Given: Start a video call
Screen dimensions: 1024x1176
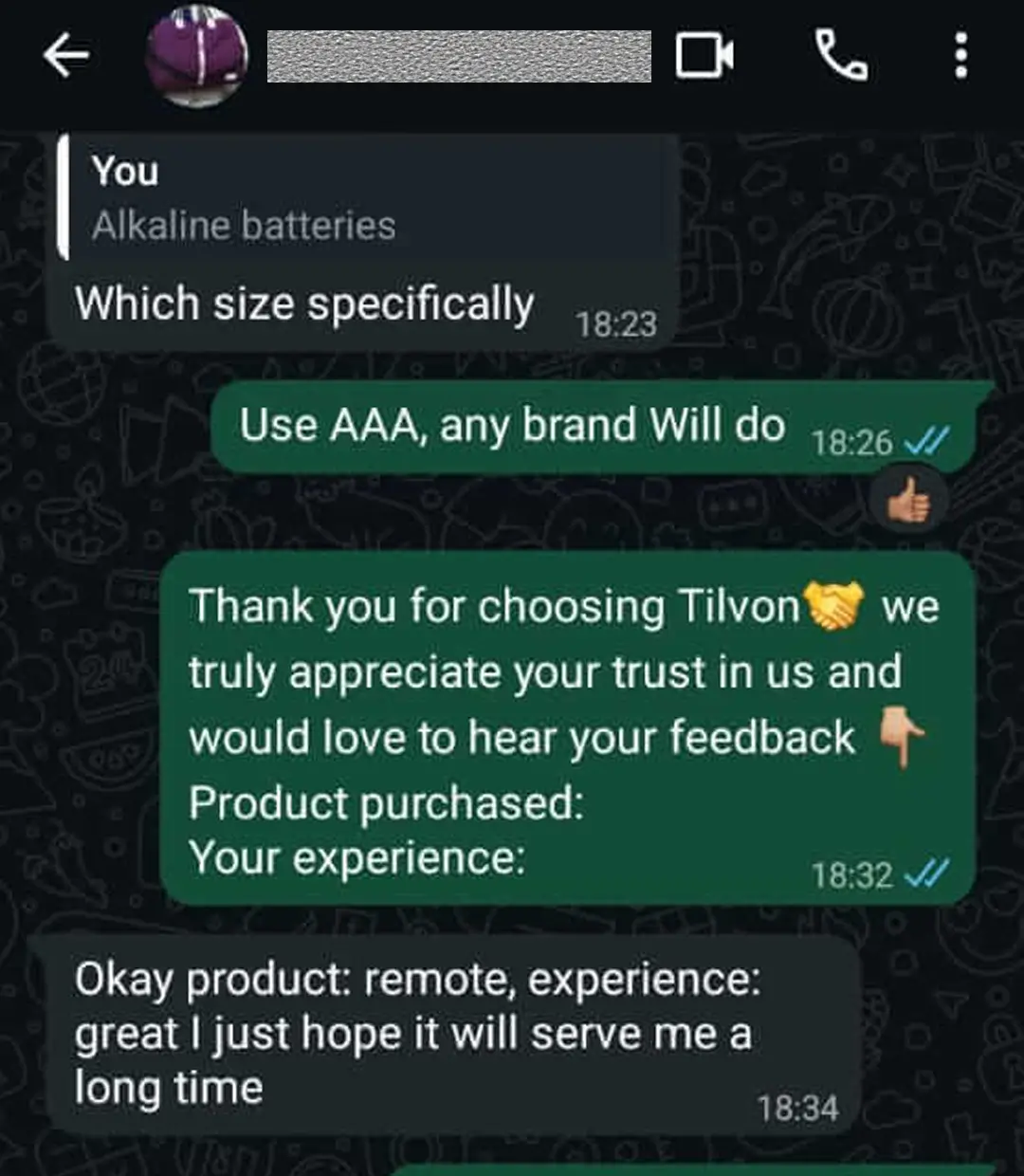Looking at the screenshot, I should [x=704, y=56].
